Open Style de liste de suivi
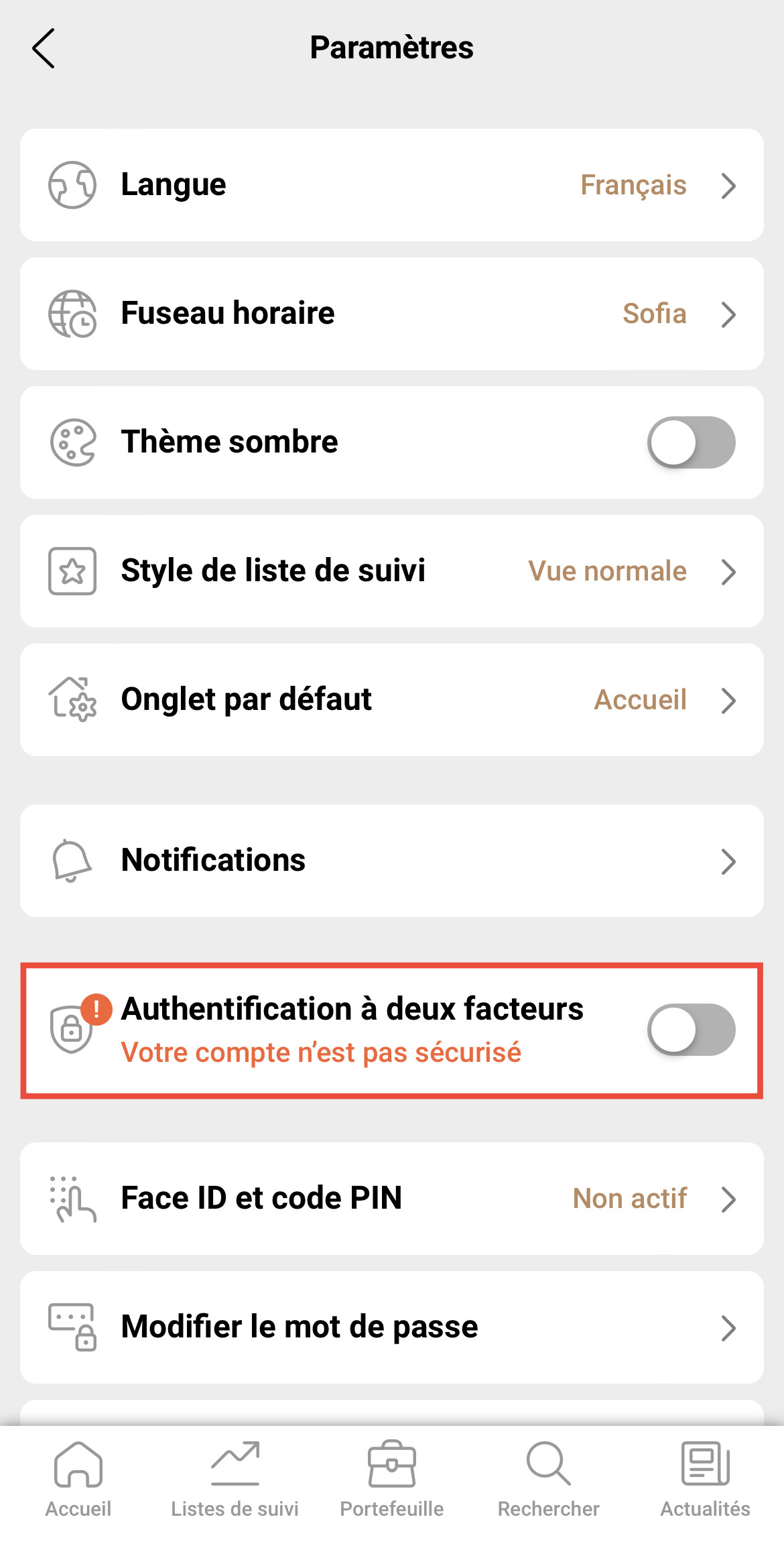Viewport: 784px width, 1564px height. click(392, 571)
